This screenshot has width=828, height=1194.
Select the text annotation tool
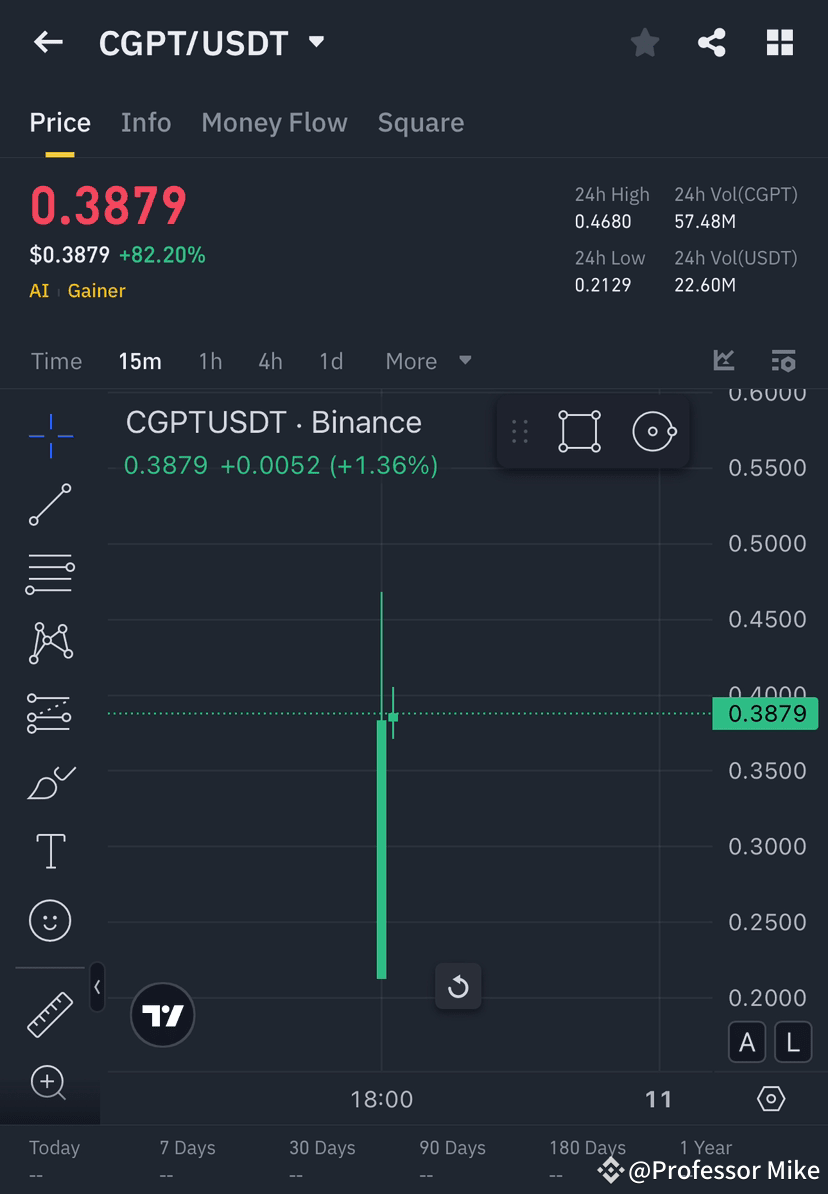pyautogui.click(x=50, y=851)
